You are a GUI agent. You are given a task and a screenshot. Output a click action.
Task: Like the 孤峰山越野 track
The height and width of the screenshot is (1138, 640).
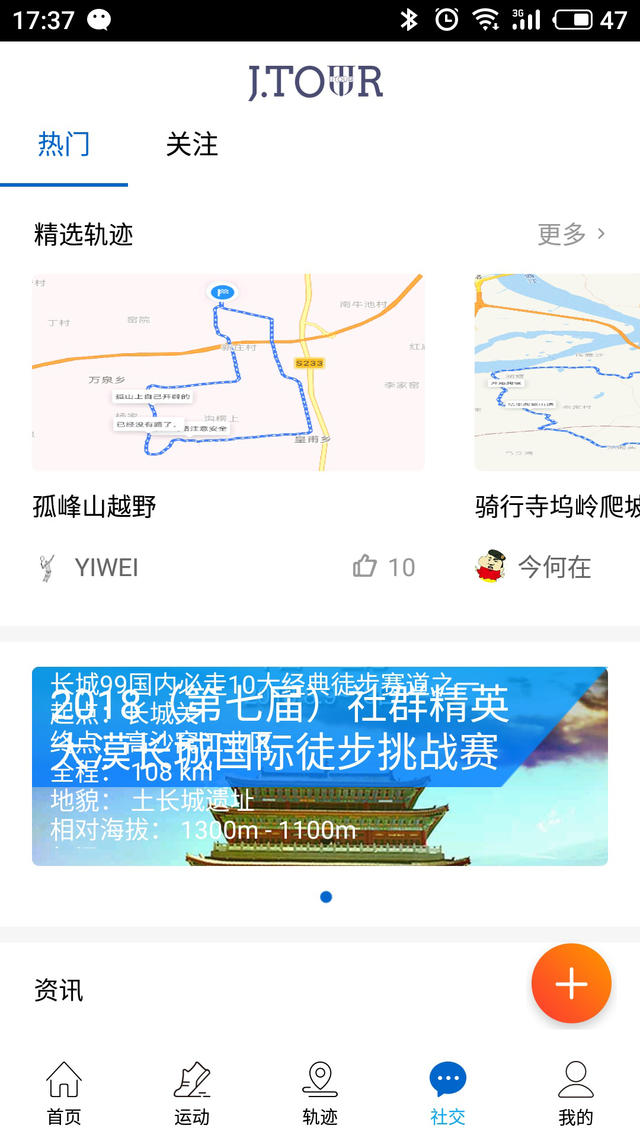[366, 567]
